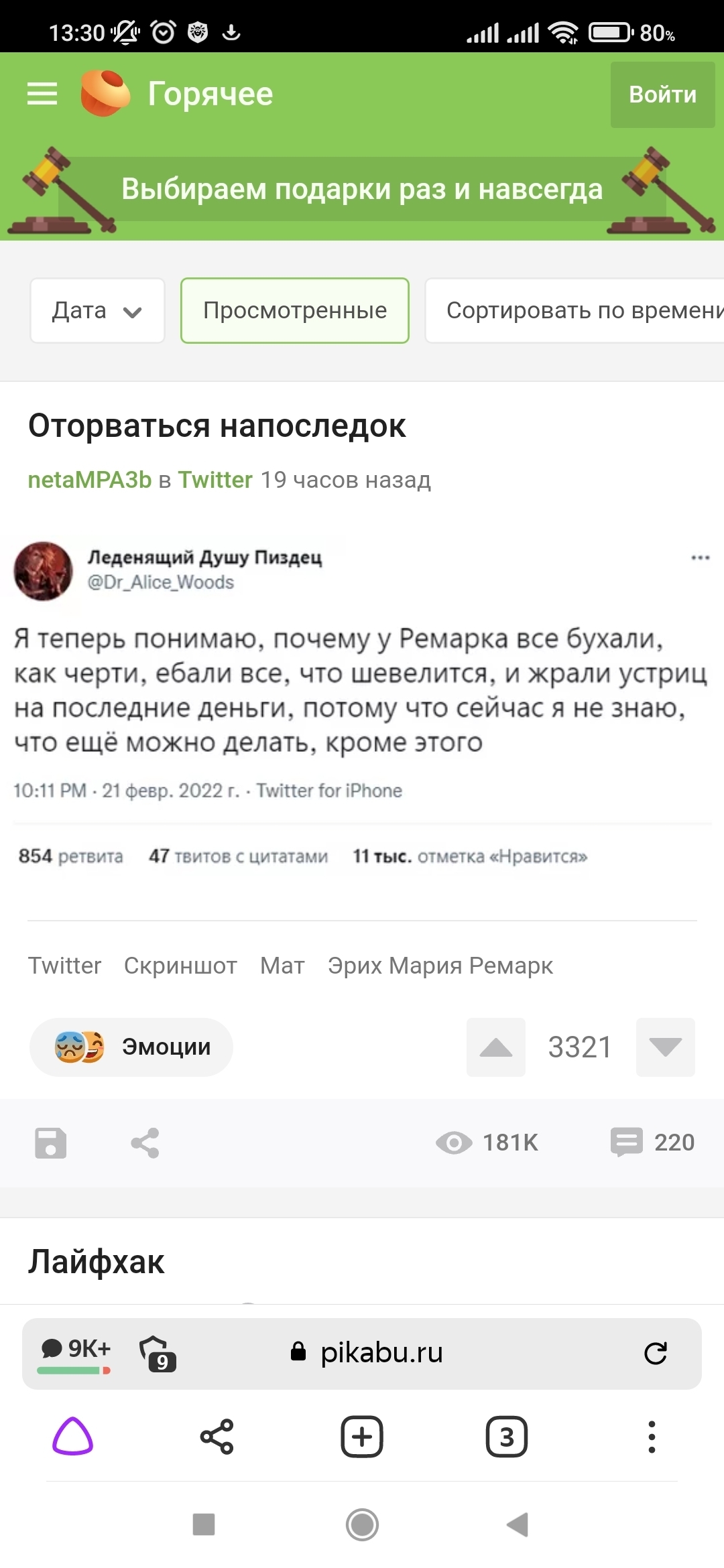Select the Скриншот tag
Viewport: 724px width, 1568px height.
coord(180,966)
